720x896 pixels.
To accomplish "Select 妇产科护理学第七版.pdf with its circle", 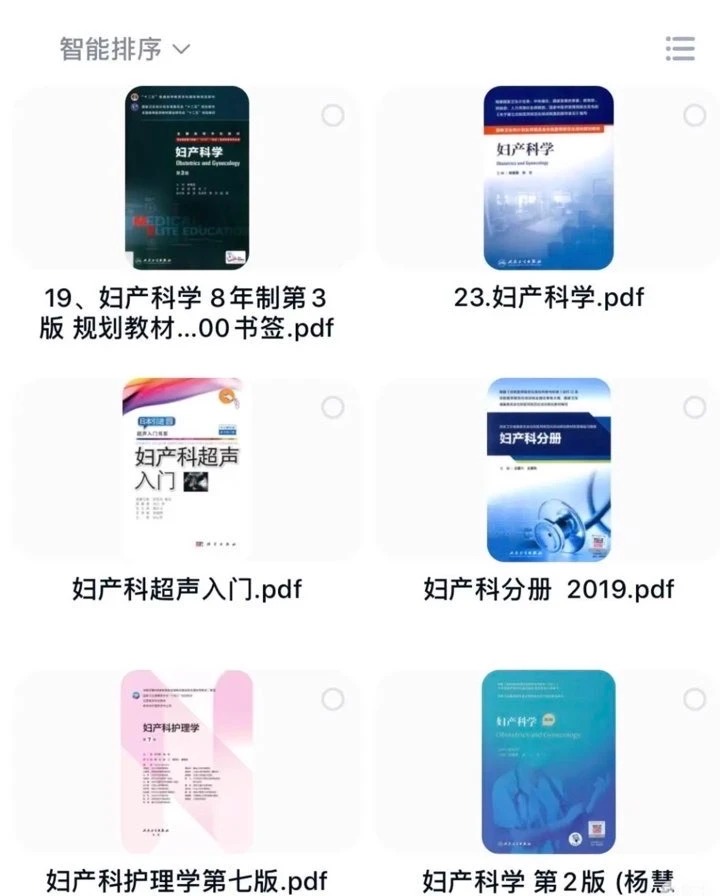I will pos(333,699).
